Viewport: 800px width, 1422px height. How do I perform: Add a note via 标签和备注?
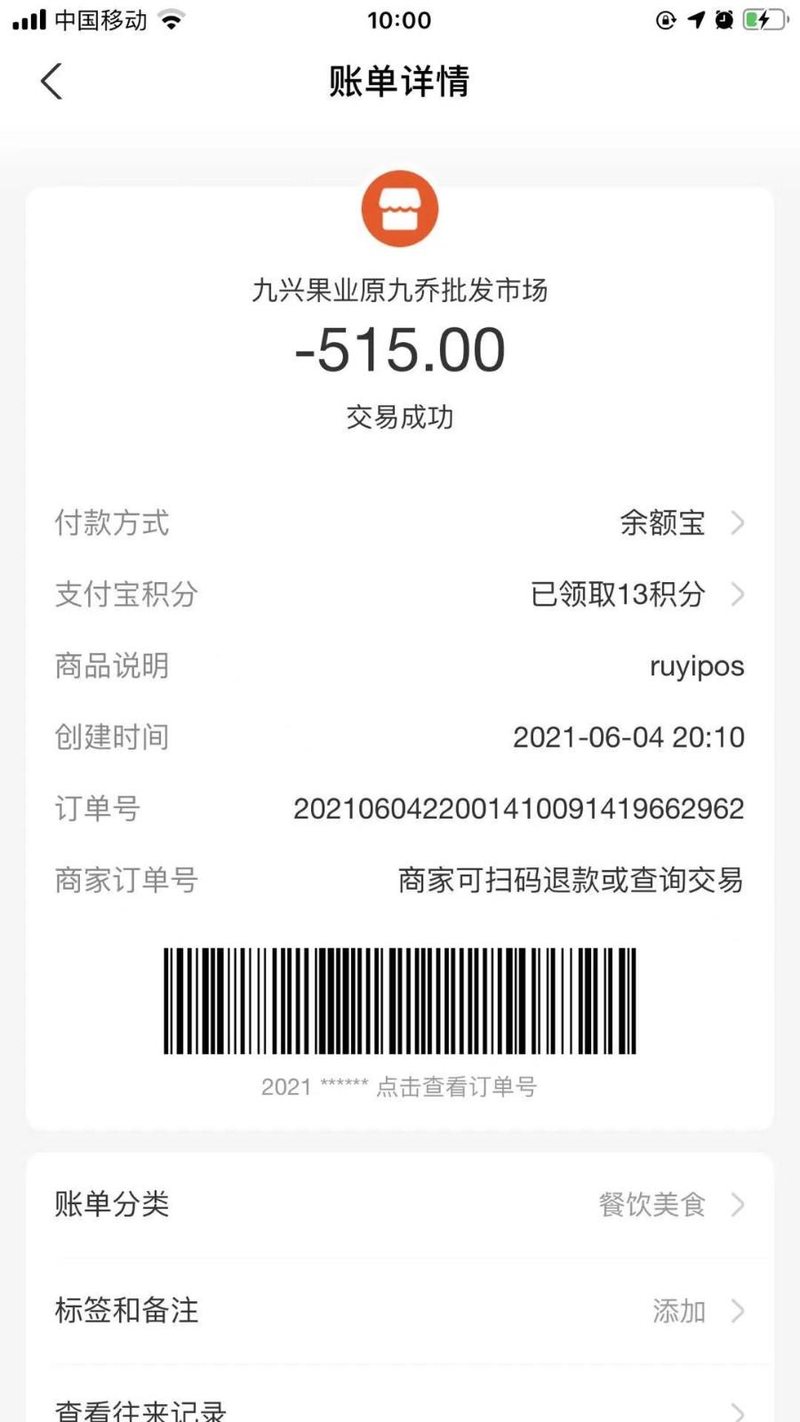click(400, 1310)
